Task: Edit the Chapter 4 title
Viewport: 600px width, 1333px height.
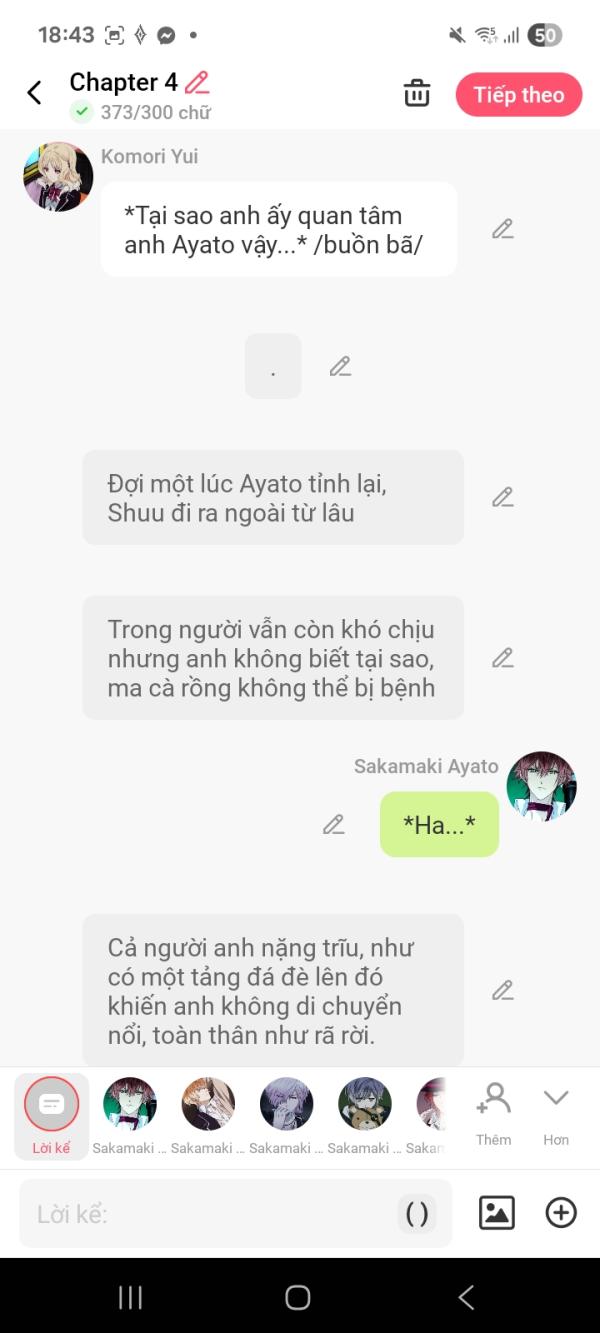Action: tap(197, 82)
